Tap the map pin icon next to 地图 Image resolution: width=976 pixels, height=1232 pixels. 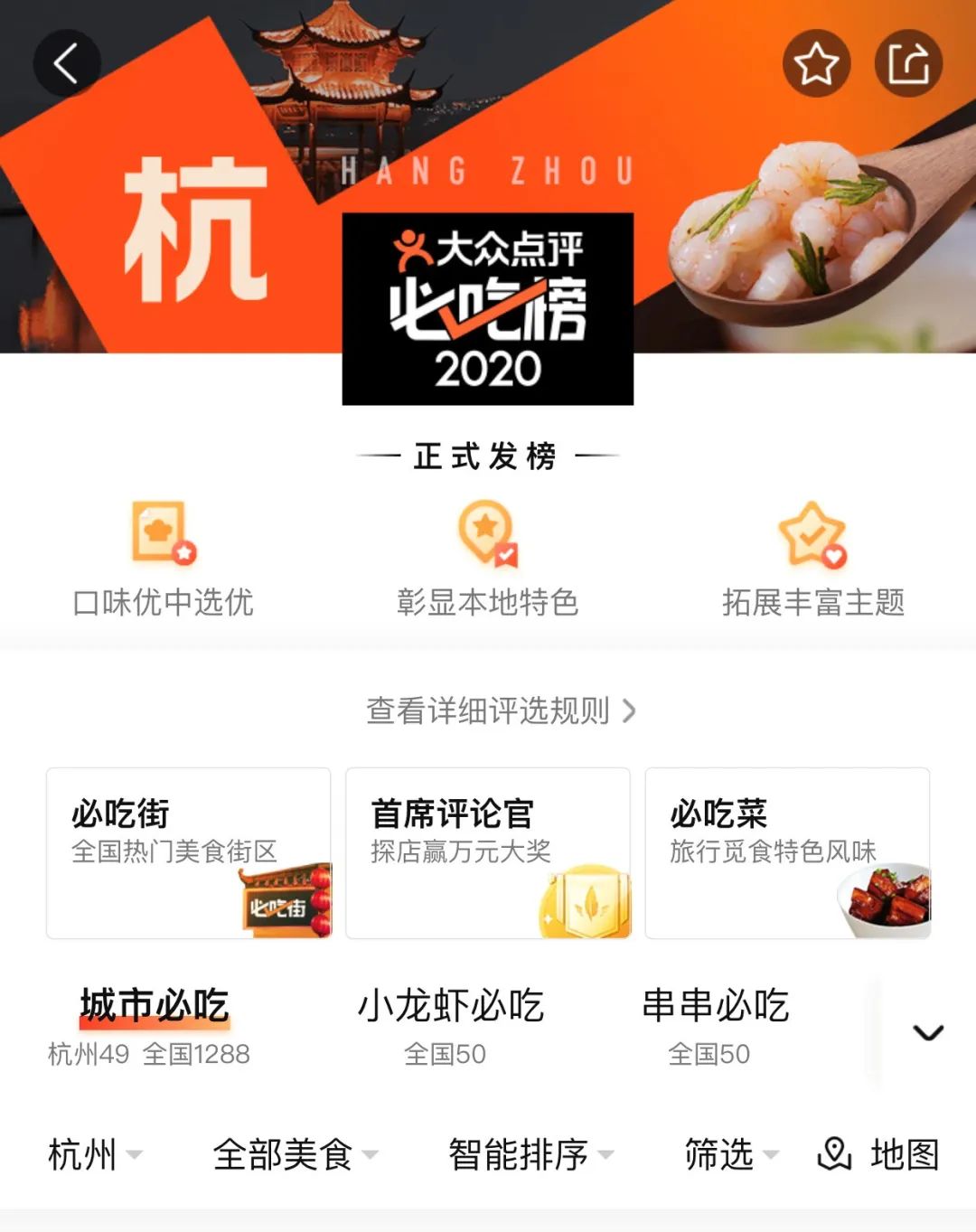836,1153
